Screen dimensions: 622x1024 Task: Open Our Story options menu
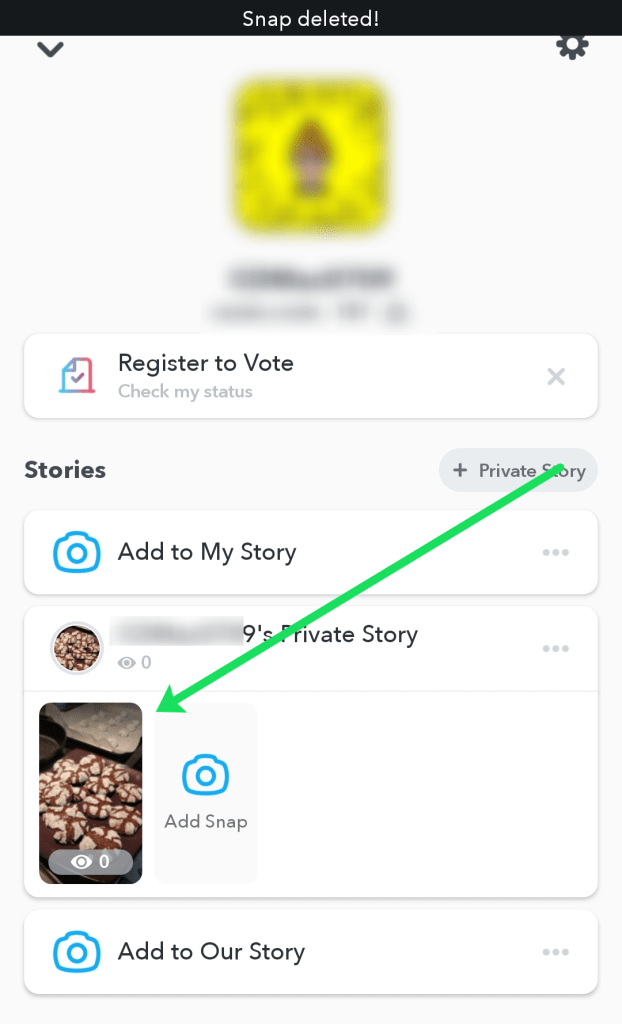pyautogui.click(x=555, y=952)
